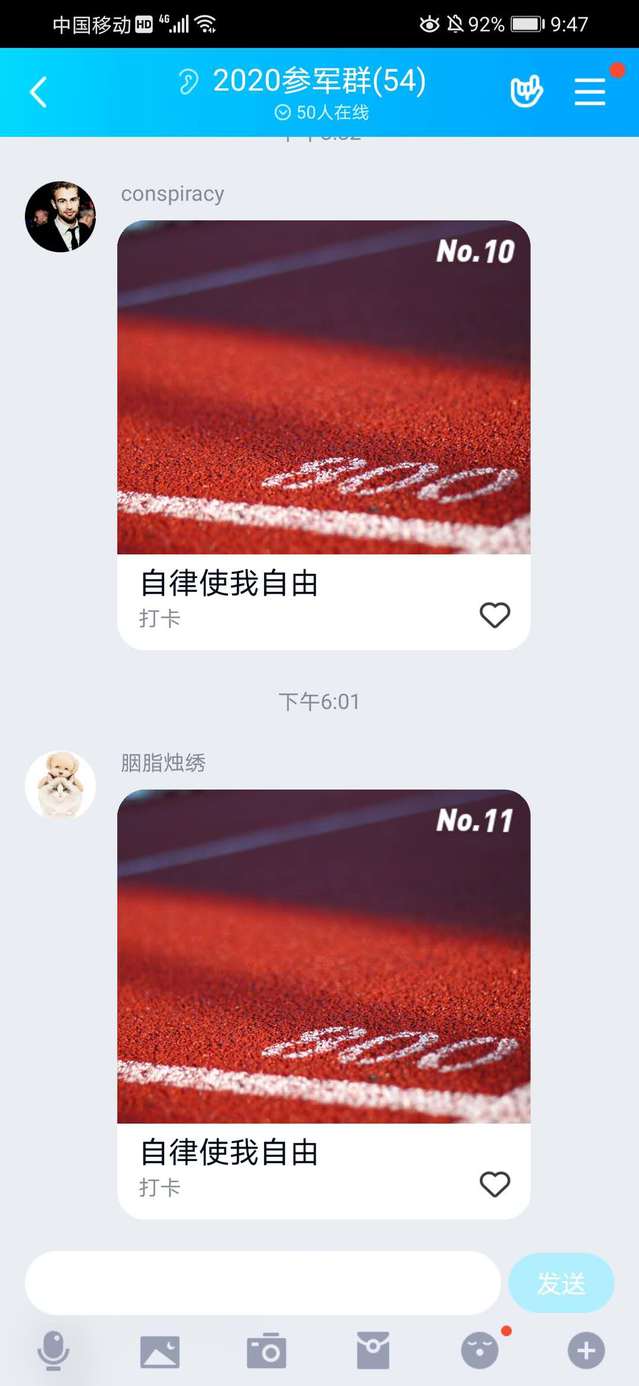Like the No.11 check-in card
Viewport: 639px width, 1386px height.
pos(495,1184)
